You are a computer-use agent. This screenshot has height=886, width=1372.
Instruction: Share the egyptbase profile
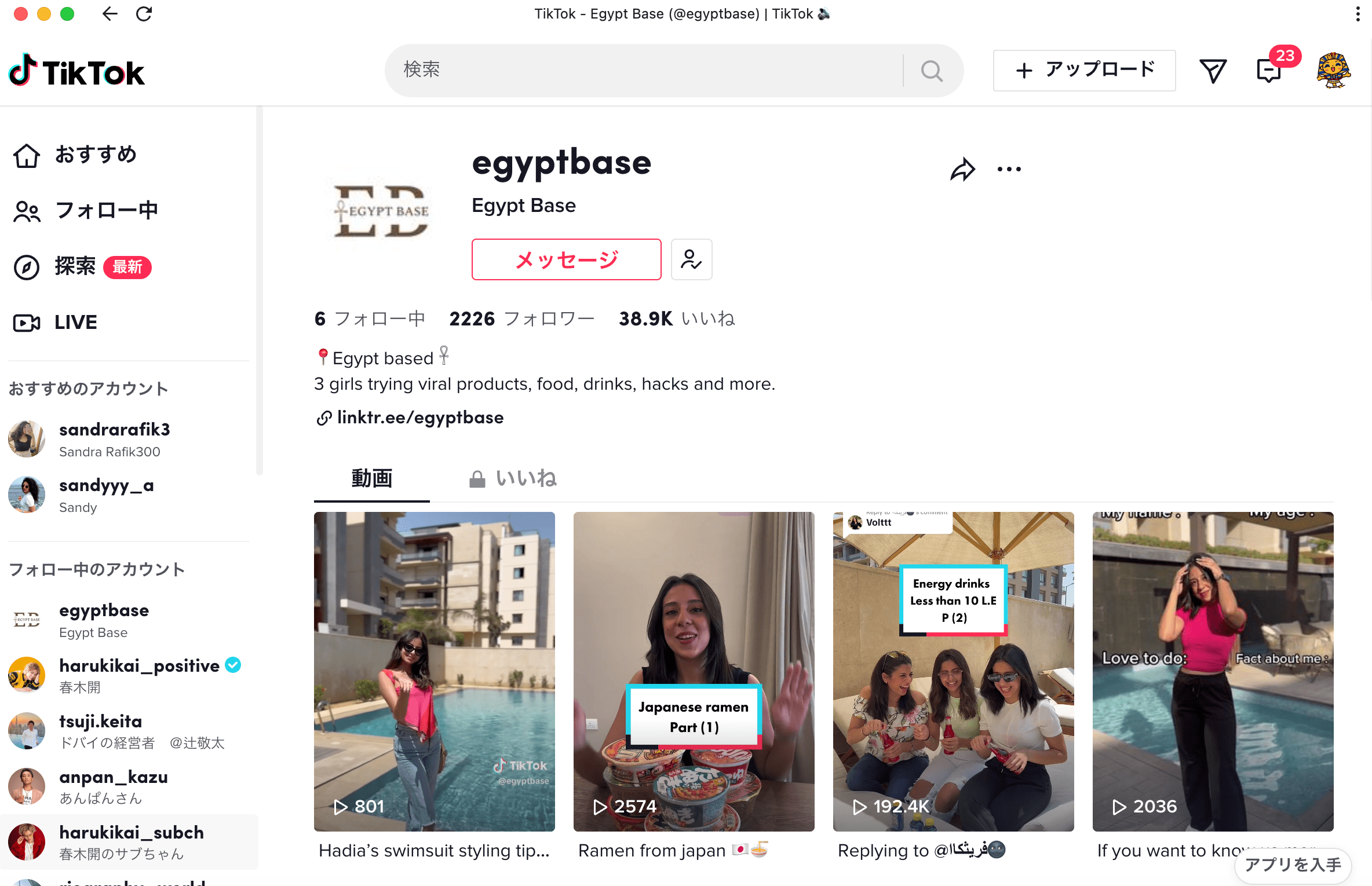pos(962,170)
